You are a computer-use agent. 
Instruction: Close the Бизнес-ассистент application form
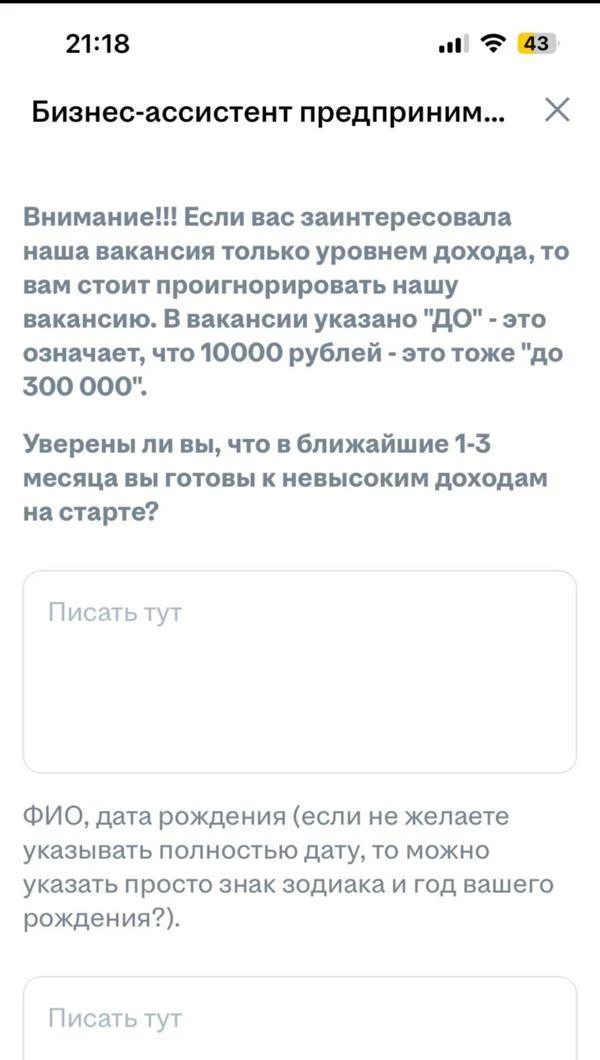click(x=557, y=110)
